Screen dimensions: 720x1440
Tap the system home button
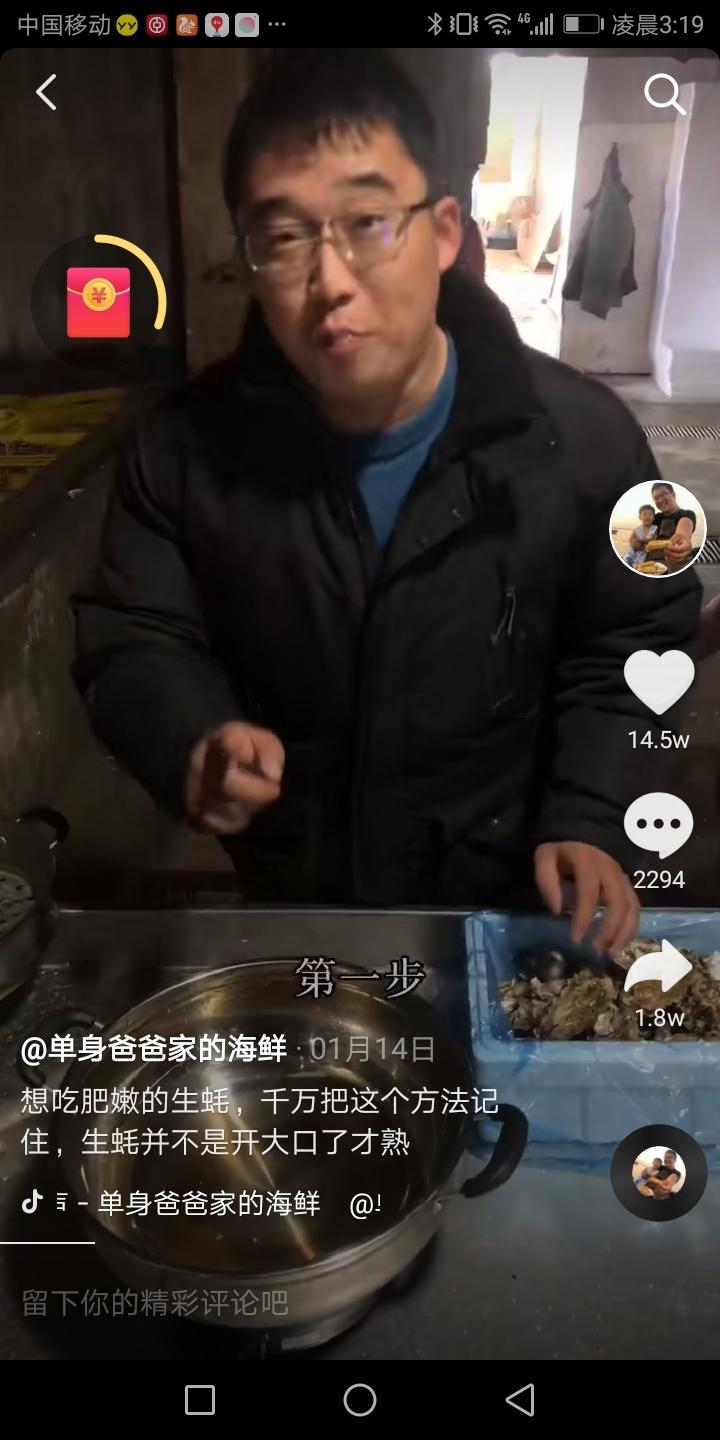tap(360, 1400)
